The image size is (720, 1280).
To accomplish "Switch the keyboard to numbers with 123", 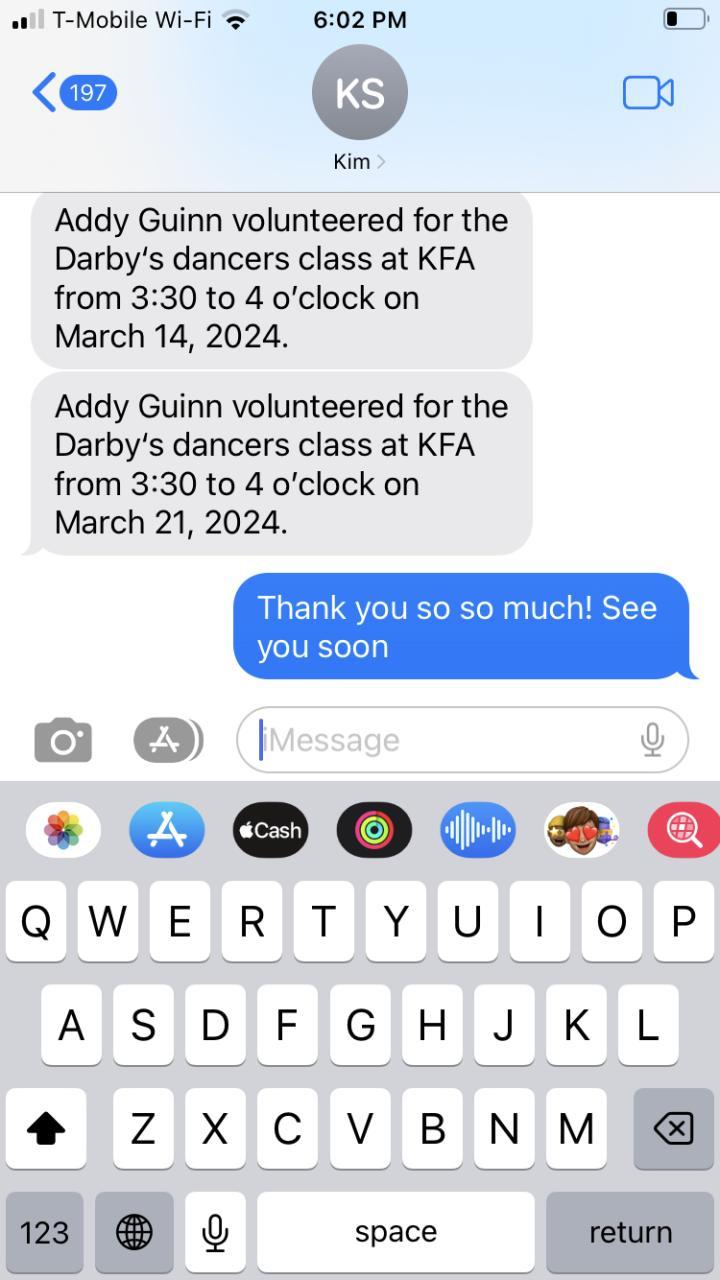I will [x=45, y=1232].
